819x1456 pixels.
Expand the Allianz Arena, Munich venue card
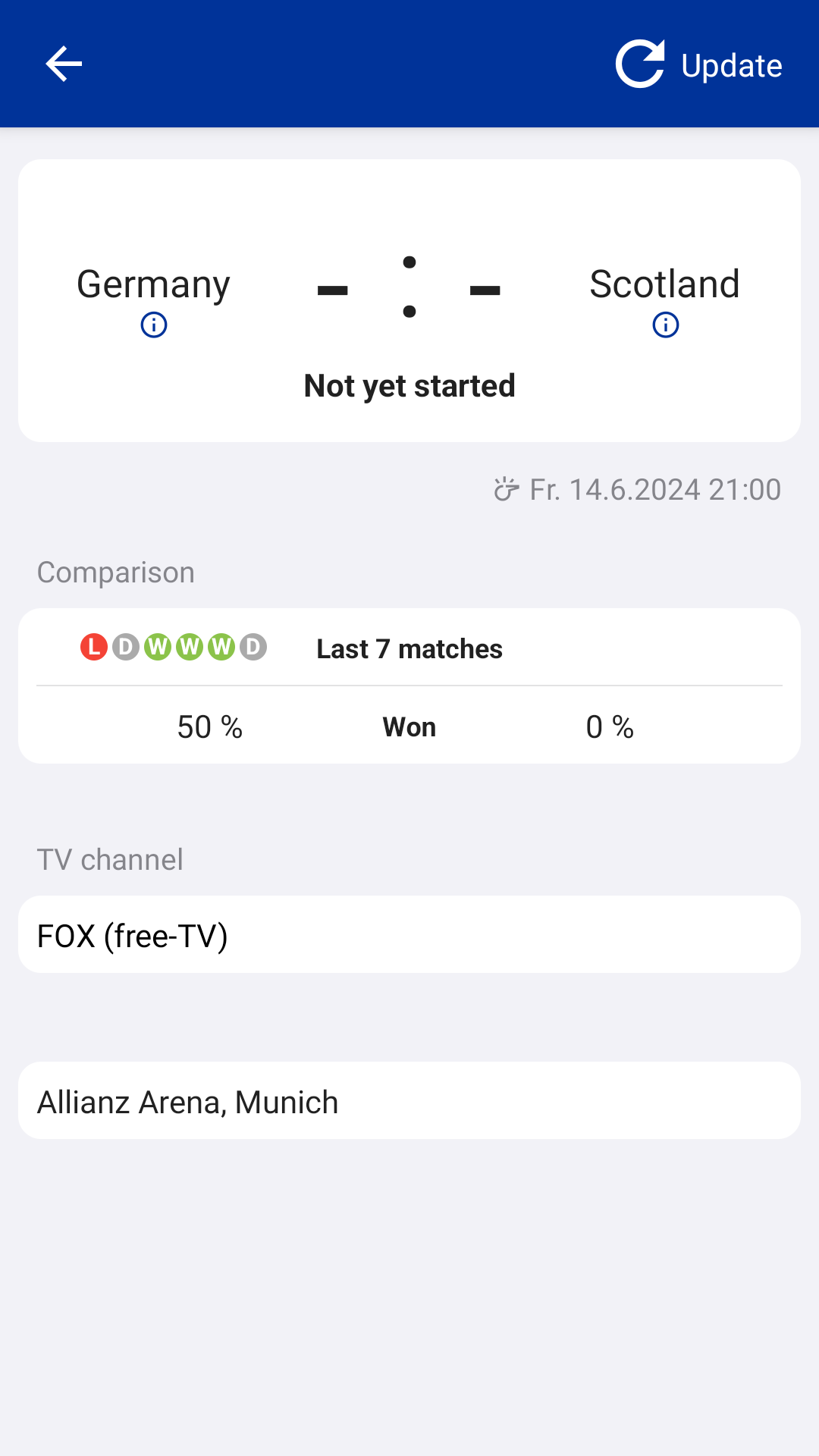tap(409, 1100)
